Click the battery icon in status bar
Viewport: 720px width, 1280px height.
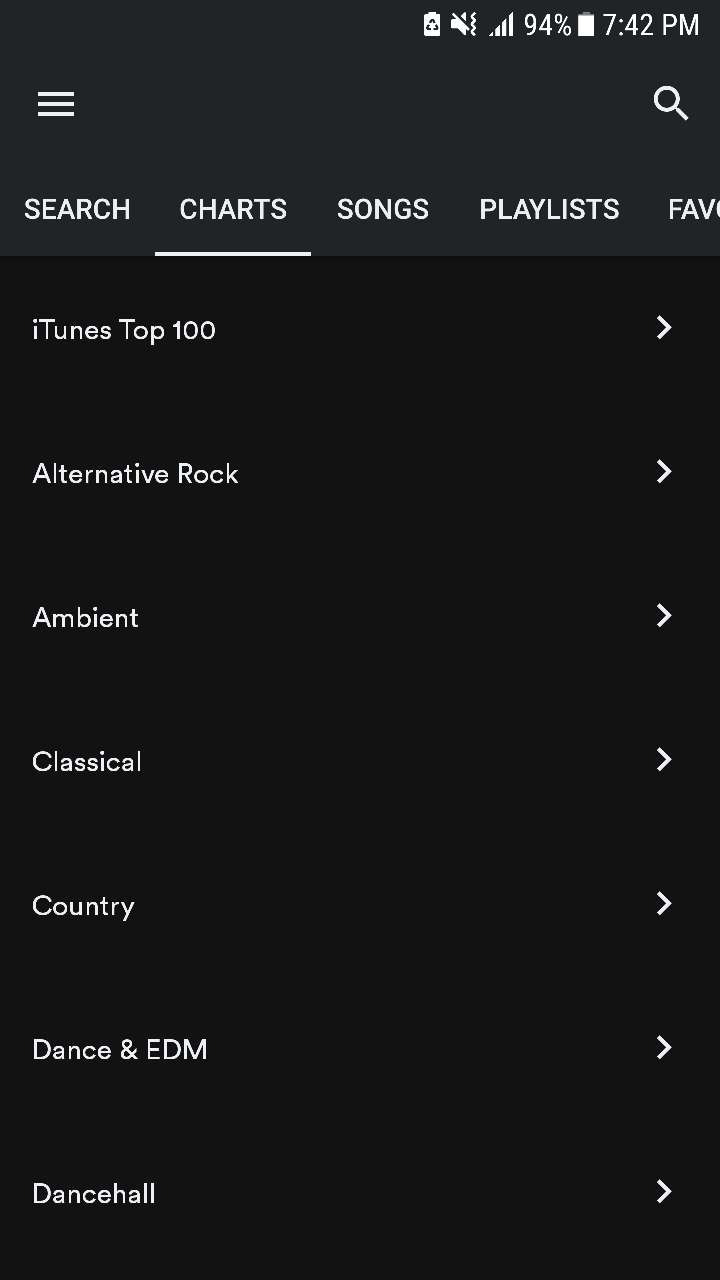(583, 24)
